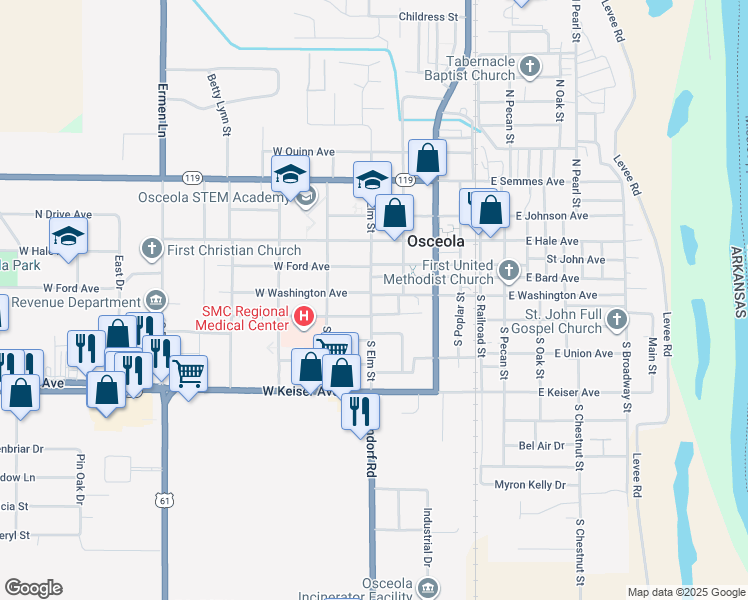748x600 pixels.
Task: Tap the school marker near N Drive Ave
Action: click(x=68, y=238)
